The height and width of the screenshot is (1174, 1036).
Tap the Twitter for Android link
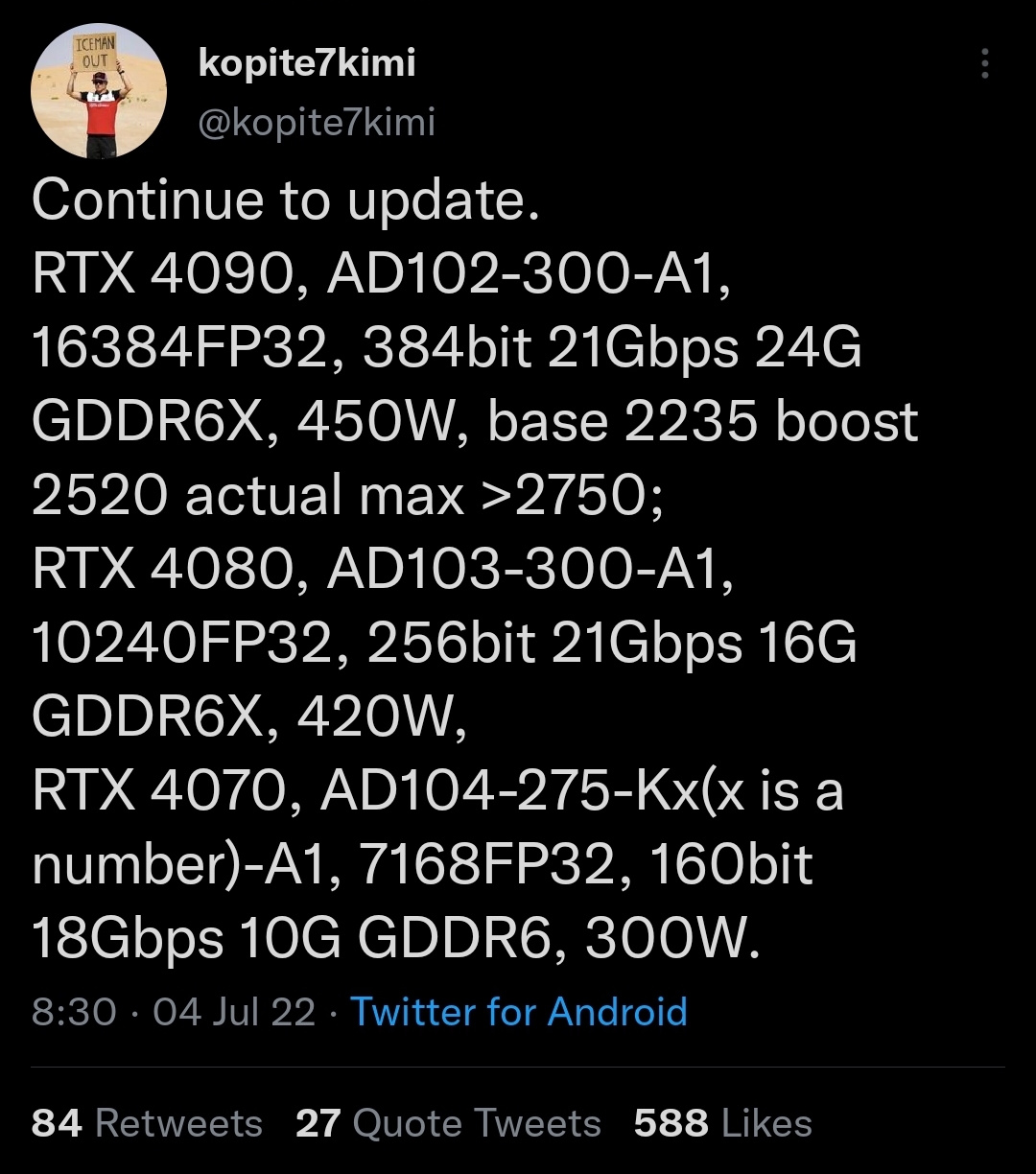click(518, 1012)
